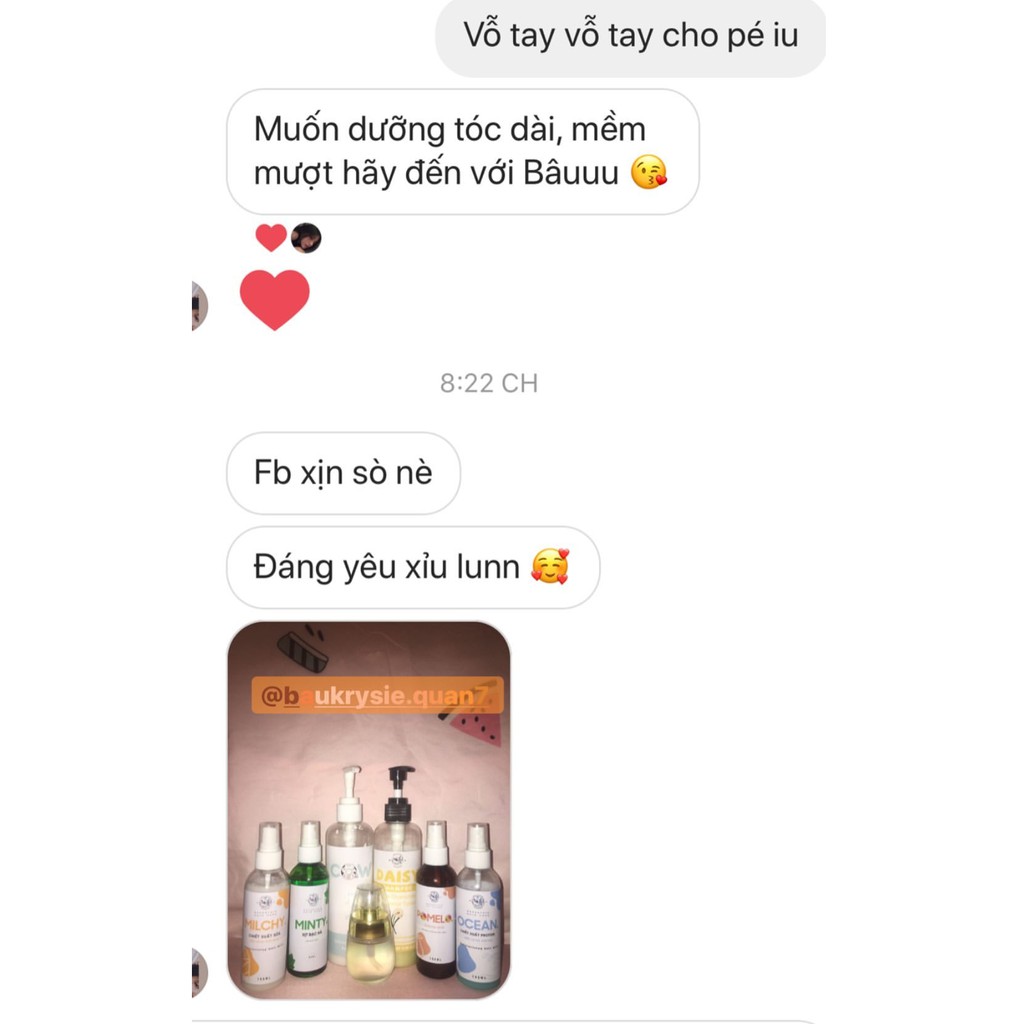Screen dimensions: 1024x1024
Task: Open sender's avatar beside the story thumbnail
Action: (199, 972)
